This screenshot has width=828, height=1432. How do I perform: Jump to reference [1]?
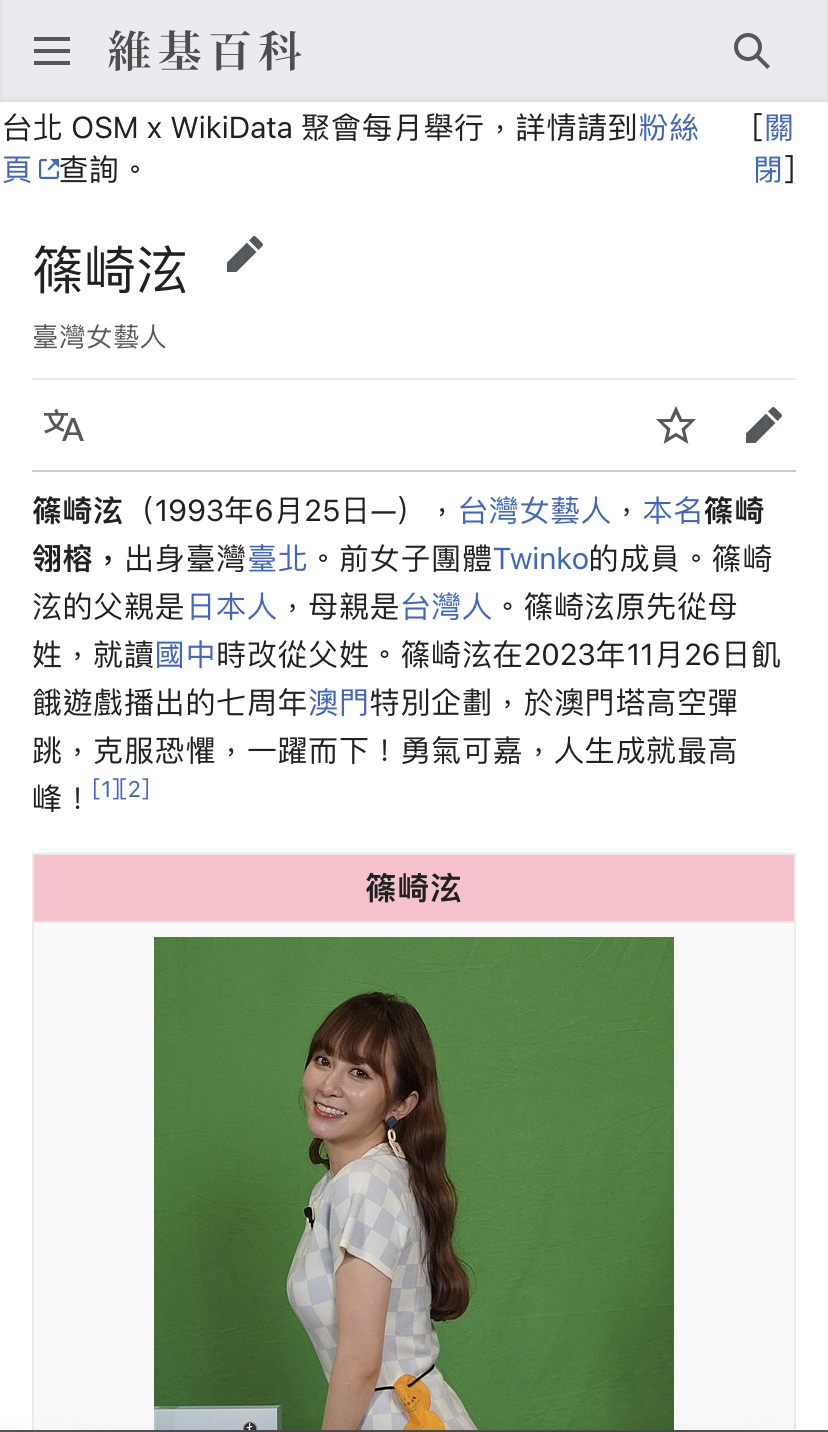105,789
